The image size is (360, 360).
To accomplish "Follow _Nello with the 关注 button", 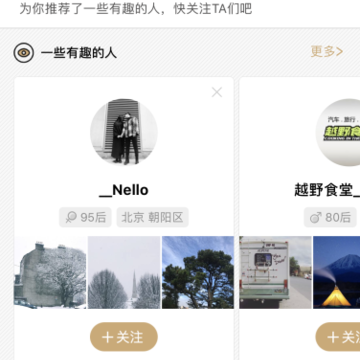I will 124,337.
